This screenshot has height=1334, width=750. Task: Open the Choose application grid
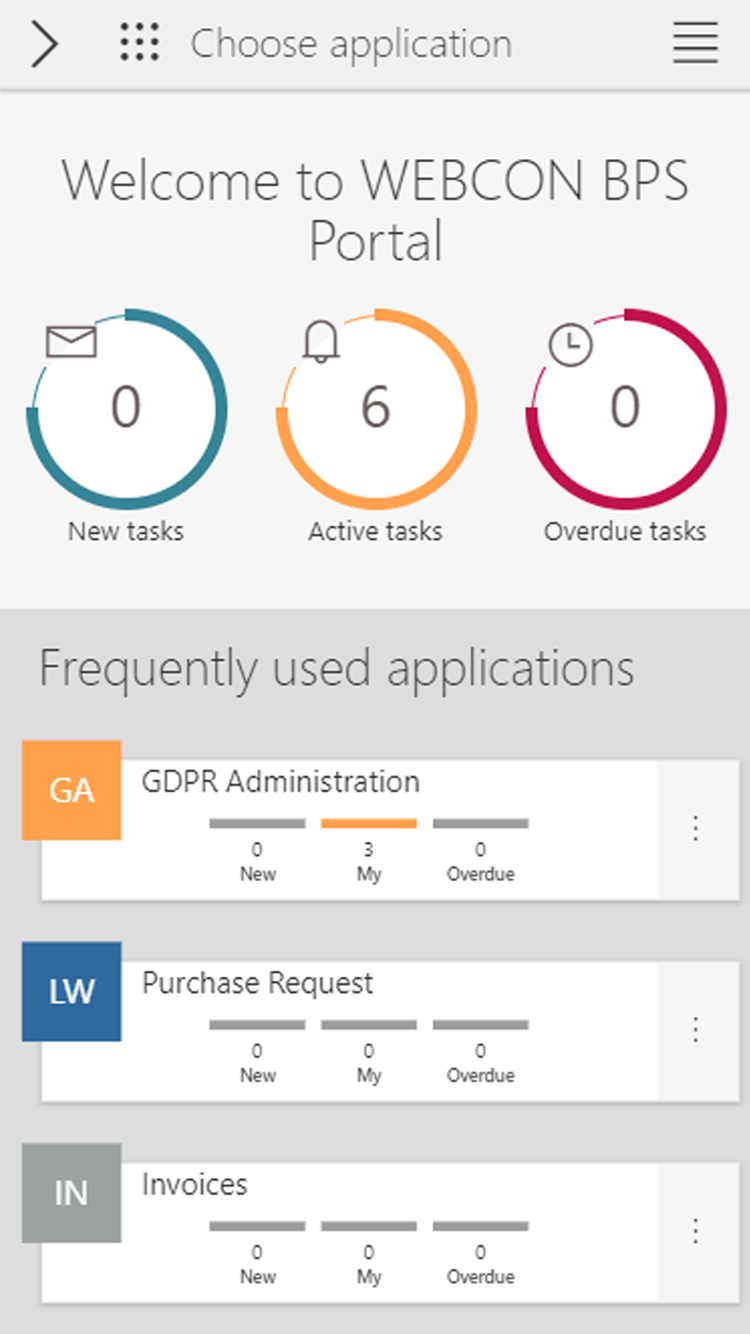pos(139,44)
